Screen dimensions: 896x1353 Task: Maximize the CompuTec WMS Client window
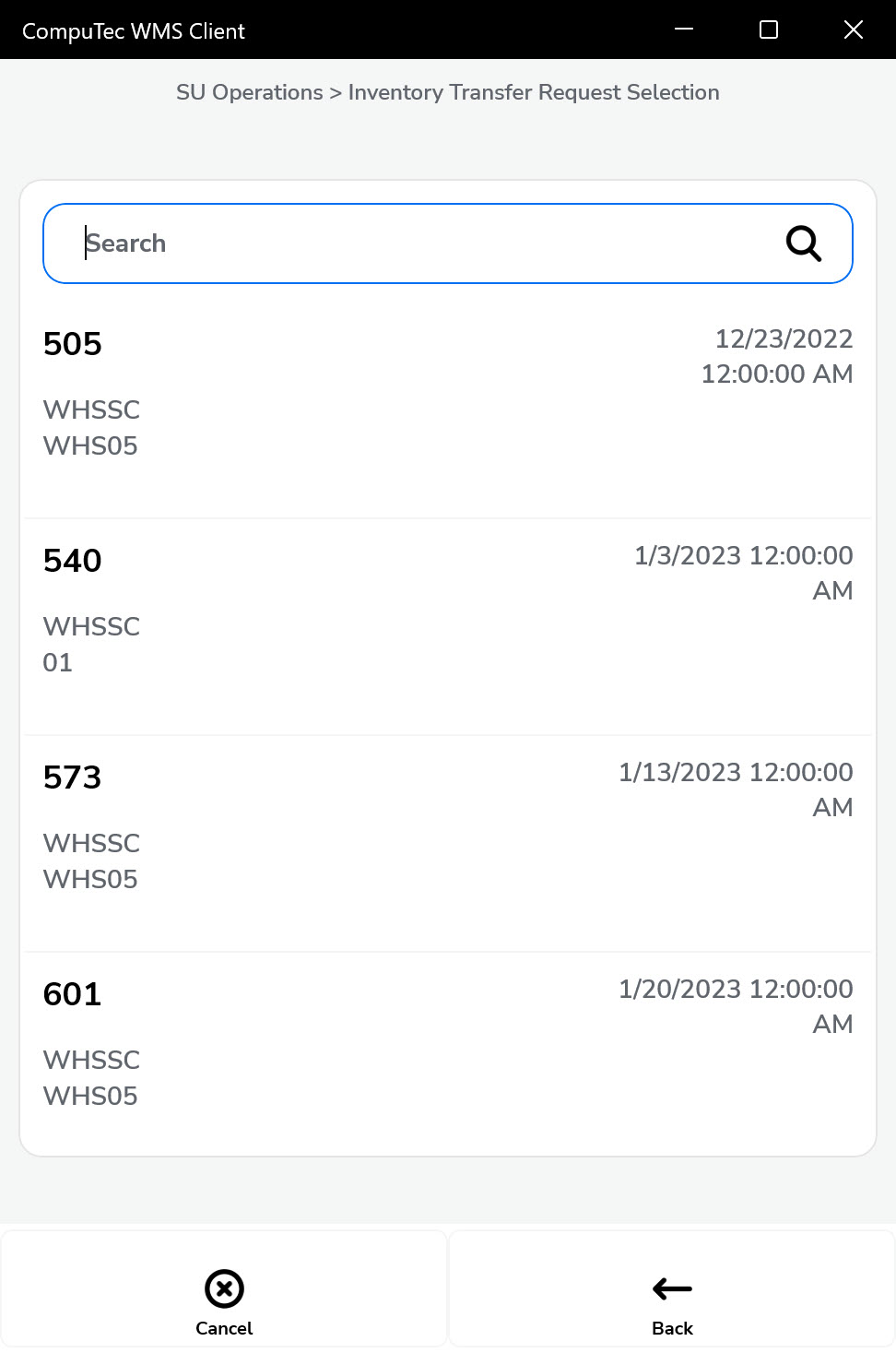coord(768,30)
